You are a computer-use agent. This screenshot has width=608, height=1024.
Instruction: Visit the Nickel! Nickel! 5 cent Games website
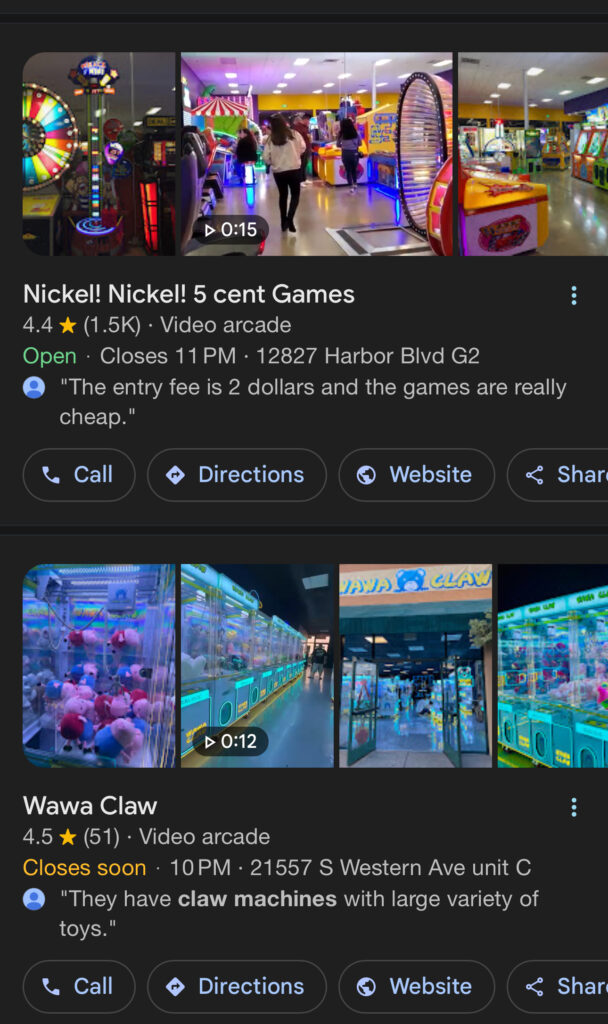(416, 475)
